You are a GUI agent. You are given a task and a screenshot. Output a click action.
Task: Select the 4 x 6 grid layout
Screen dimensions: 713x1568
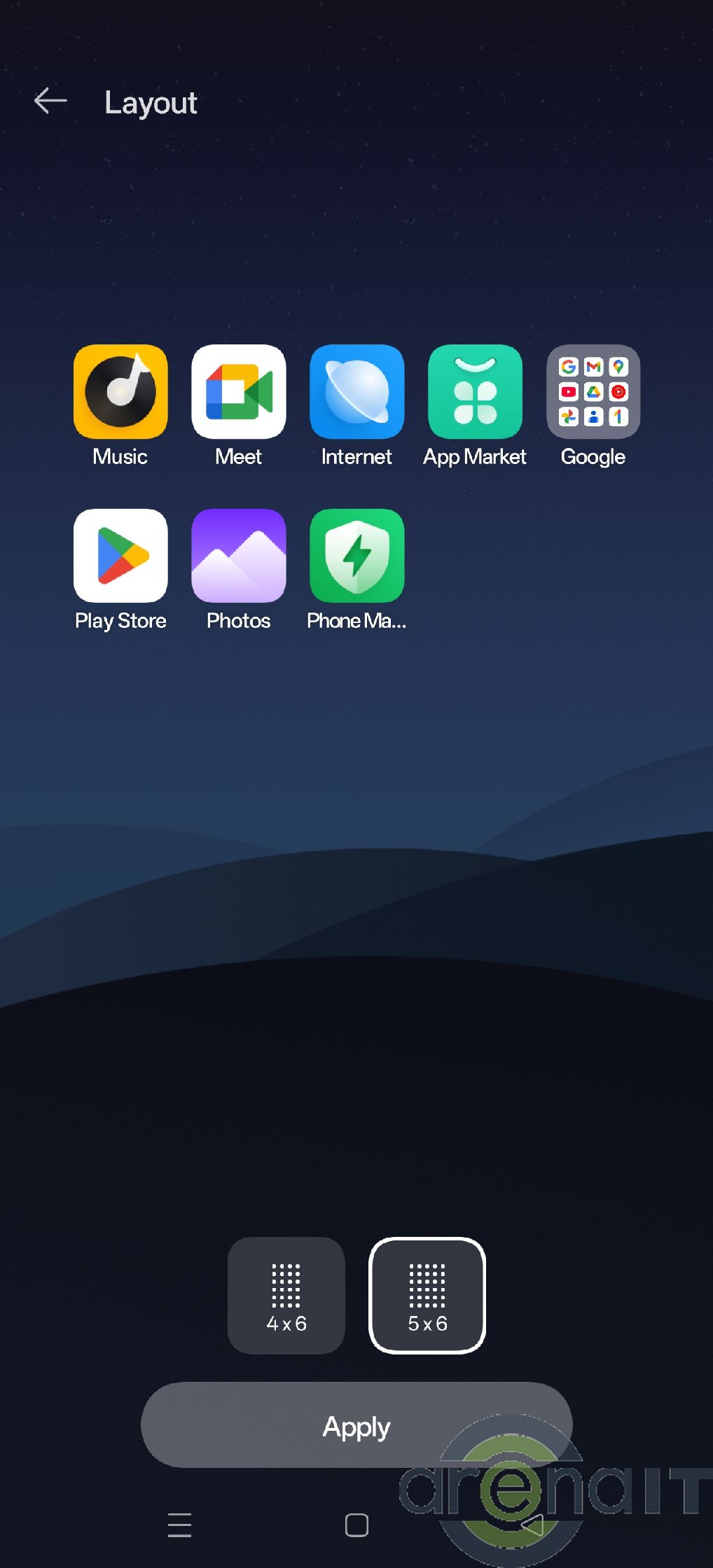(x=286, y=1295)
